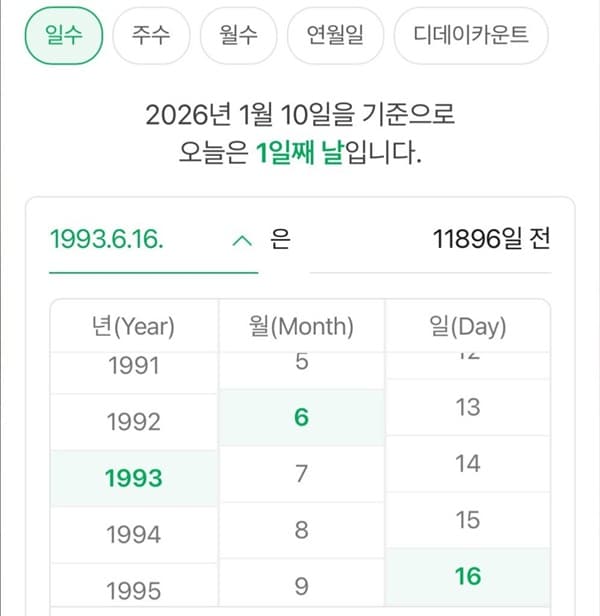Choose year 1991 in the picker
Screen dimensions: 600x616
(x=133, y=366)
